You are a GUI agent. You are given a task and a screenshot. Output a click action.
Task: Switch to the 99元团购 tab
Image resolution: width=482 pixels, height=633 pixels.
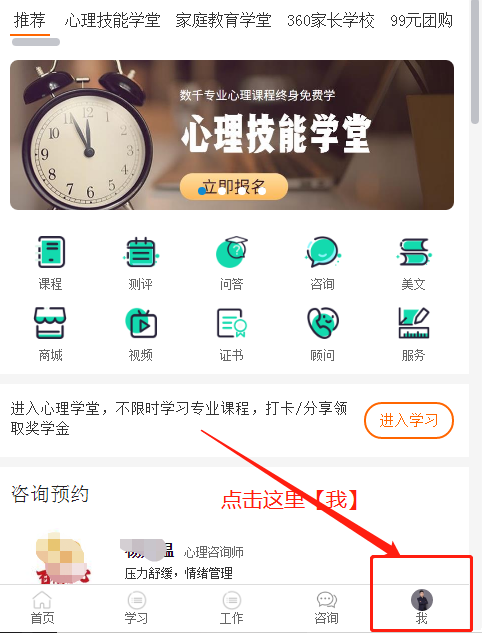click(x=421, y=20)
